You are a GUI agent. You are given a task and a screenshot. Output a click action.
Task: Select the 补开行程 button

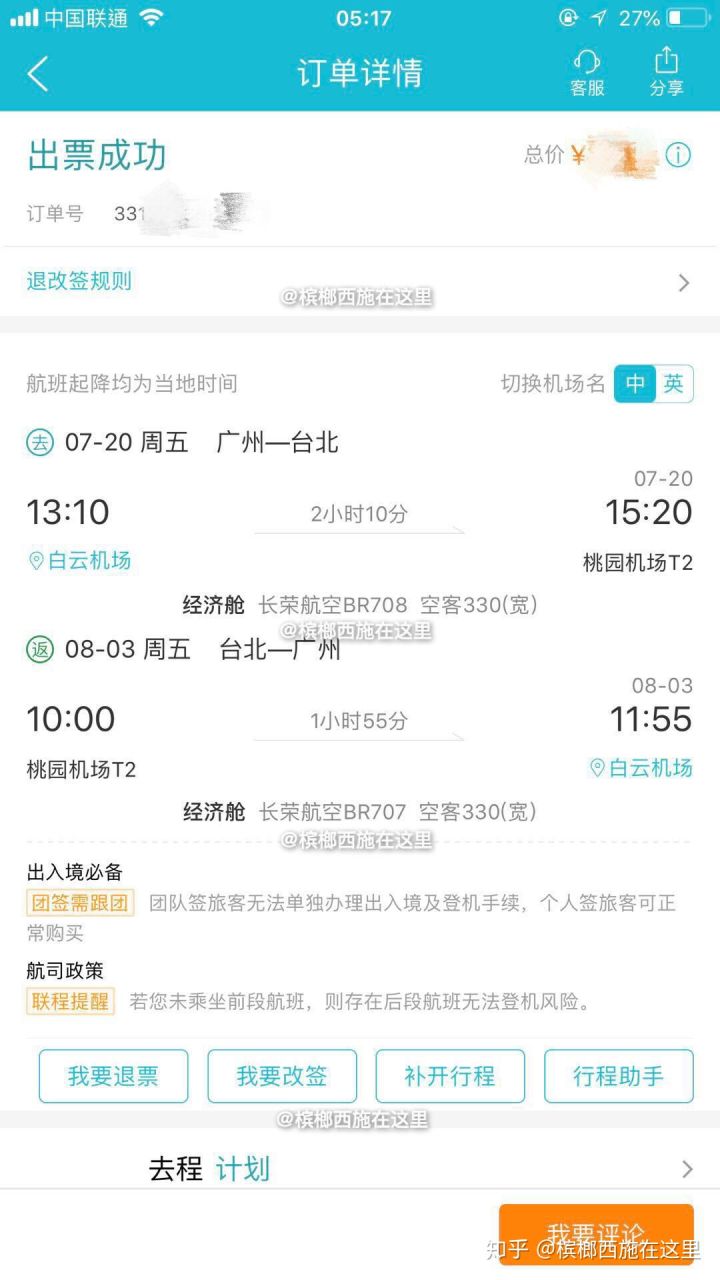450,1076
